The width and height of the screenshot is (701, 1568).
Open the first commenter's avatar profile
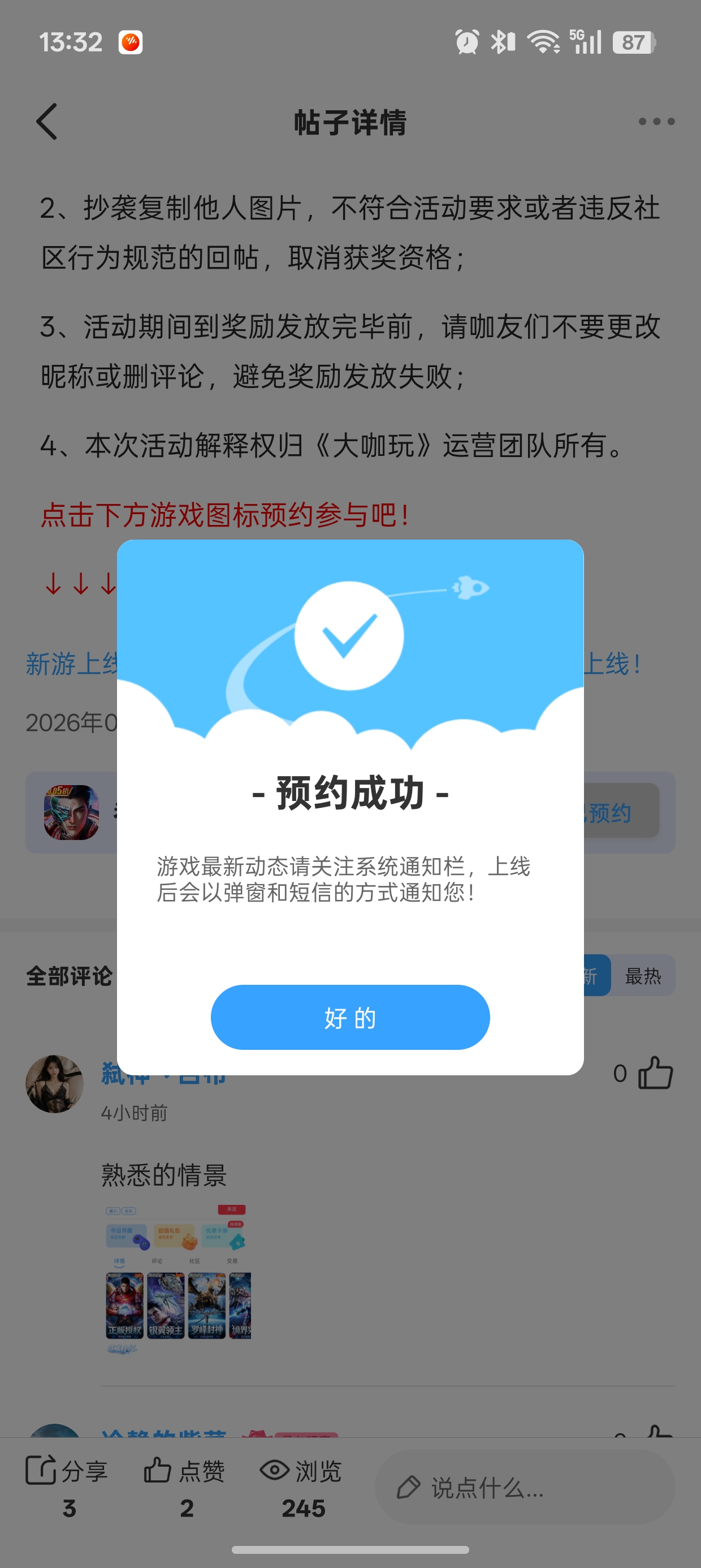click(55, 1084)
